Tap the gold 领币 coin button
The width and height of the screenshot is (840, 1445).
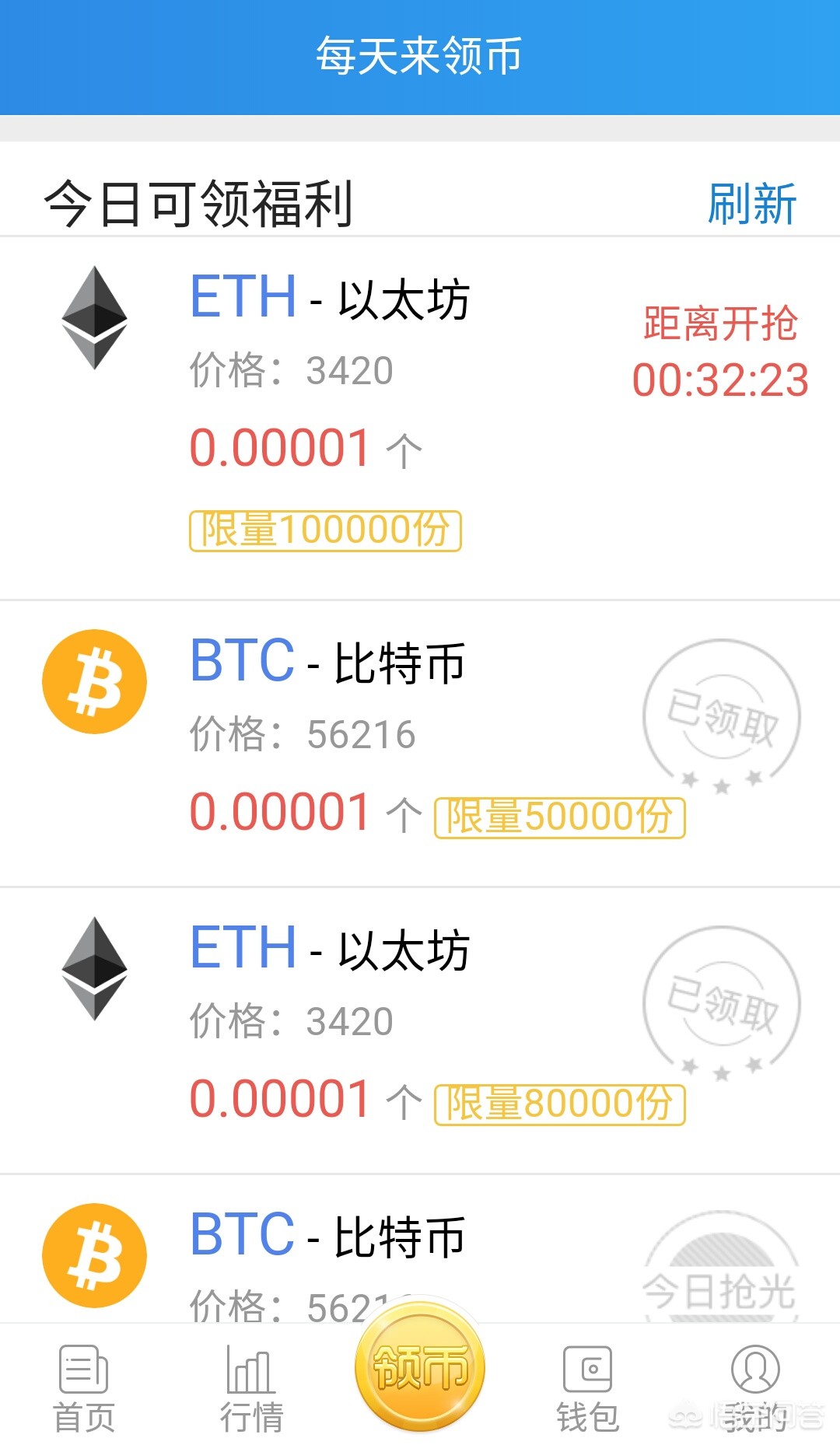click(x=420, y=1367)
